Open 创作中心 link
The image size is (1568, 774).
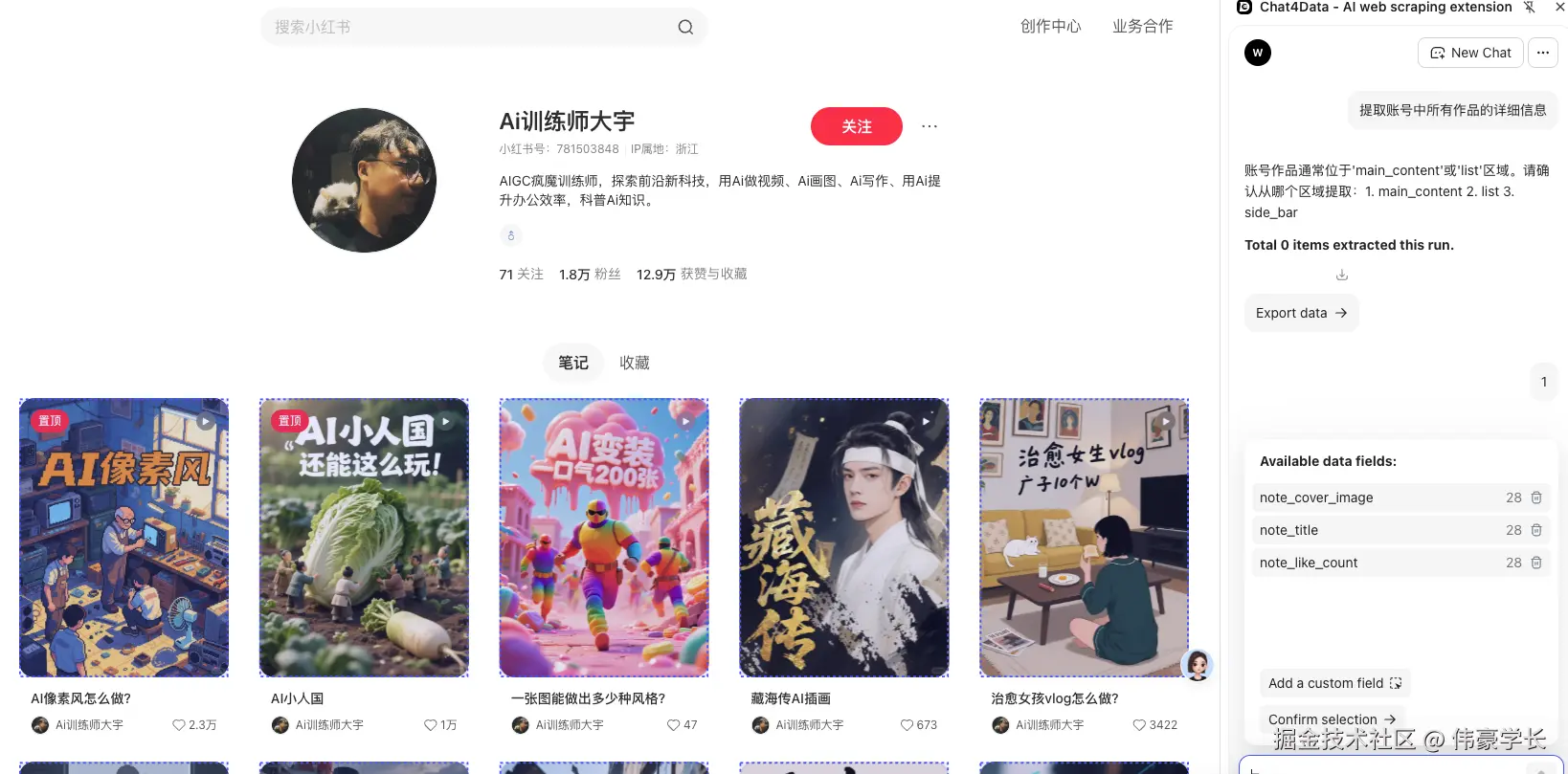coord(1050,26)
